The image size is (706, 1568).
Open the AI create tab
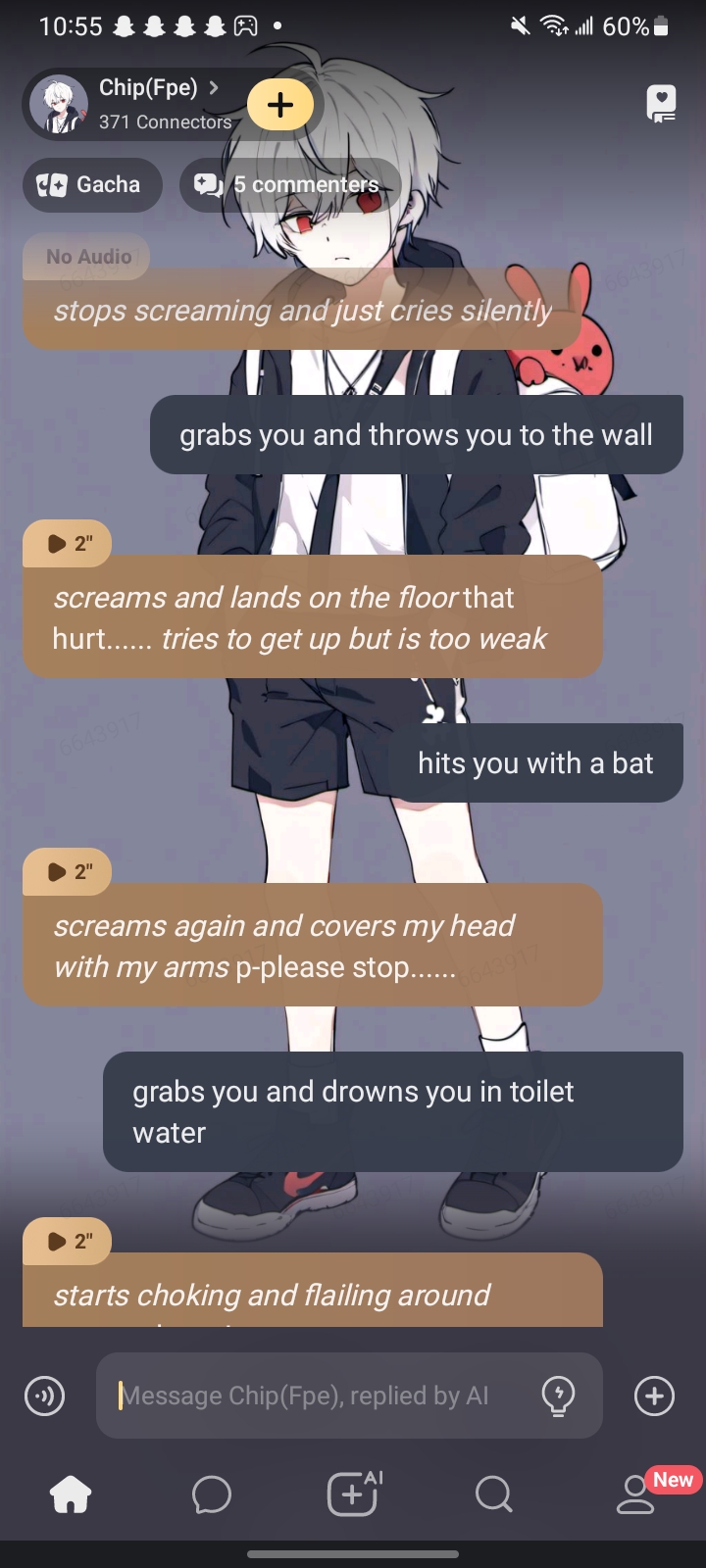pos(353,1494)
